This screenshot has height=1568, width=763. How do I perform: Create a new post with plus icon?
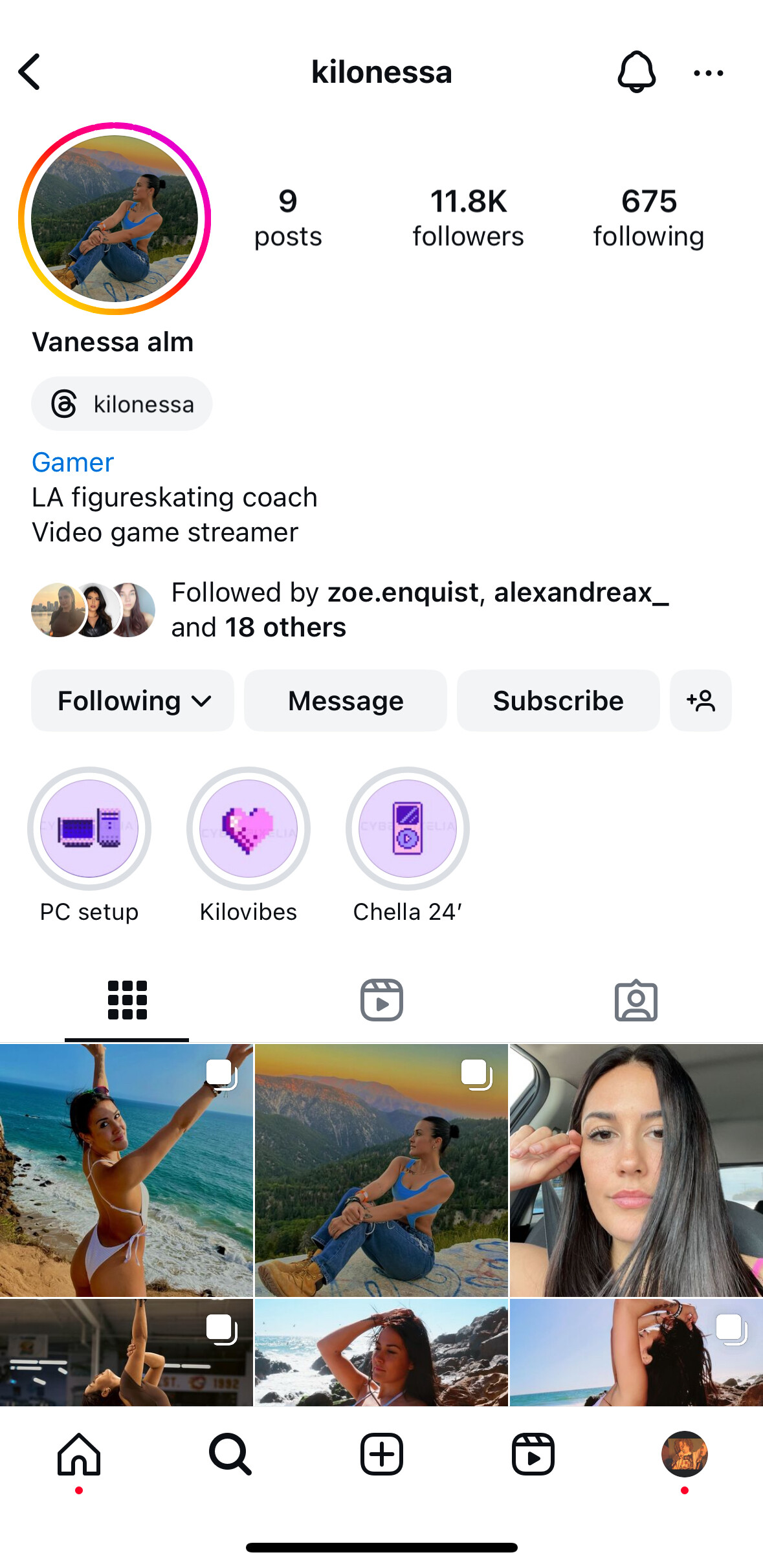(x=381, y=1454)
